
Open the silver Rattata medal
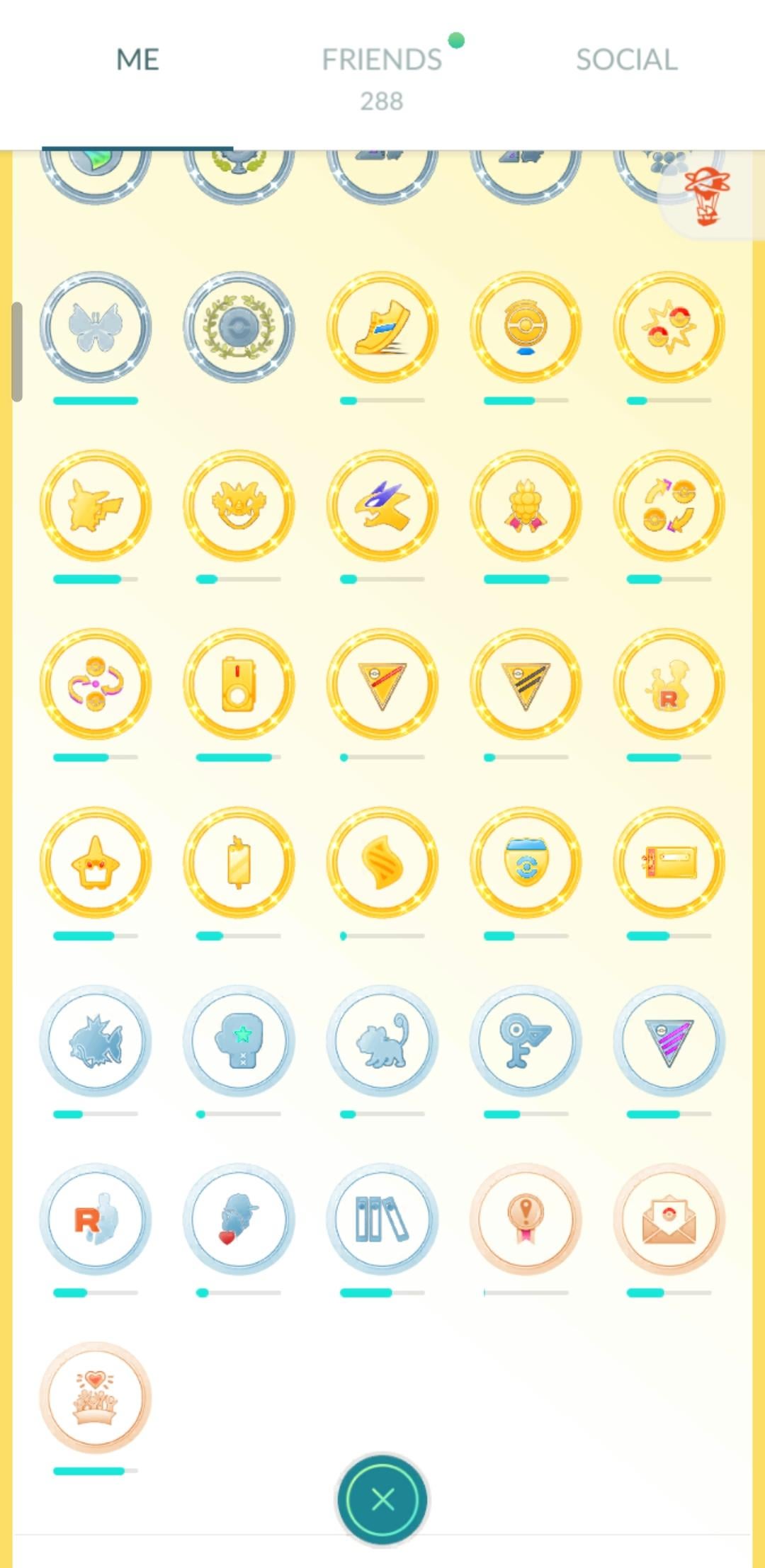click(x=382, y=1042)
